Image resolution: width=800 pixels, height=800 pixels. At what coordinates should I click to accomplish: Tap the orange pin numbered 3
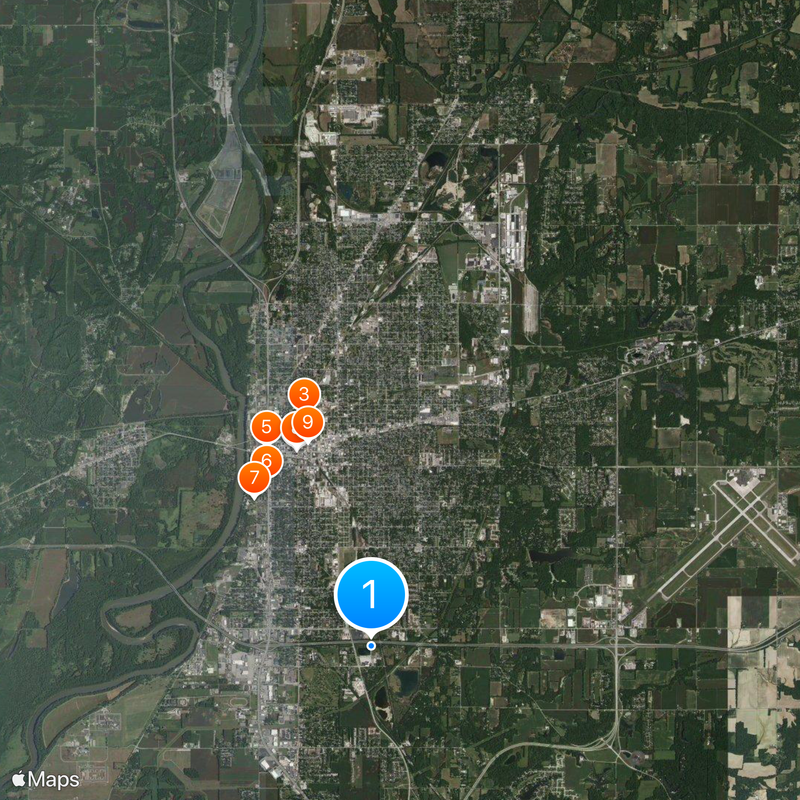click(304, 395)
